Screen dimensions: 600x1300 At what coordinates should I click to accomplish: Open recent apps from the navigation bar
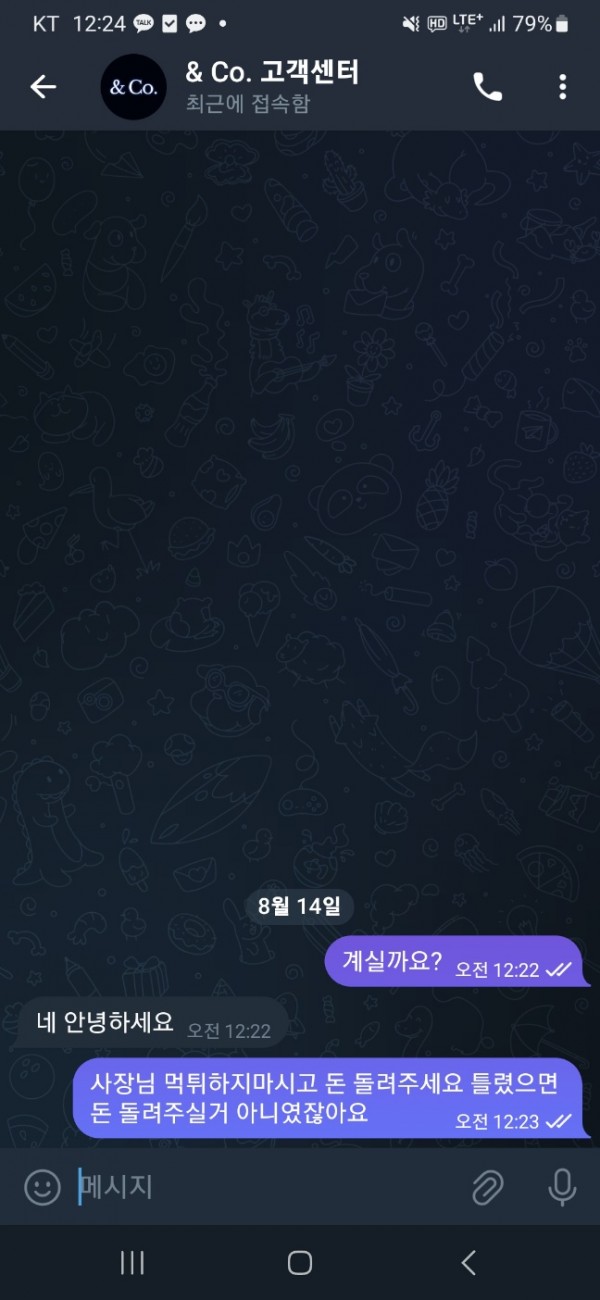(x=132, y=1262)
